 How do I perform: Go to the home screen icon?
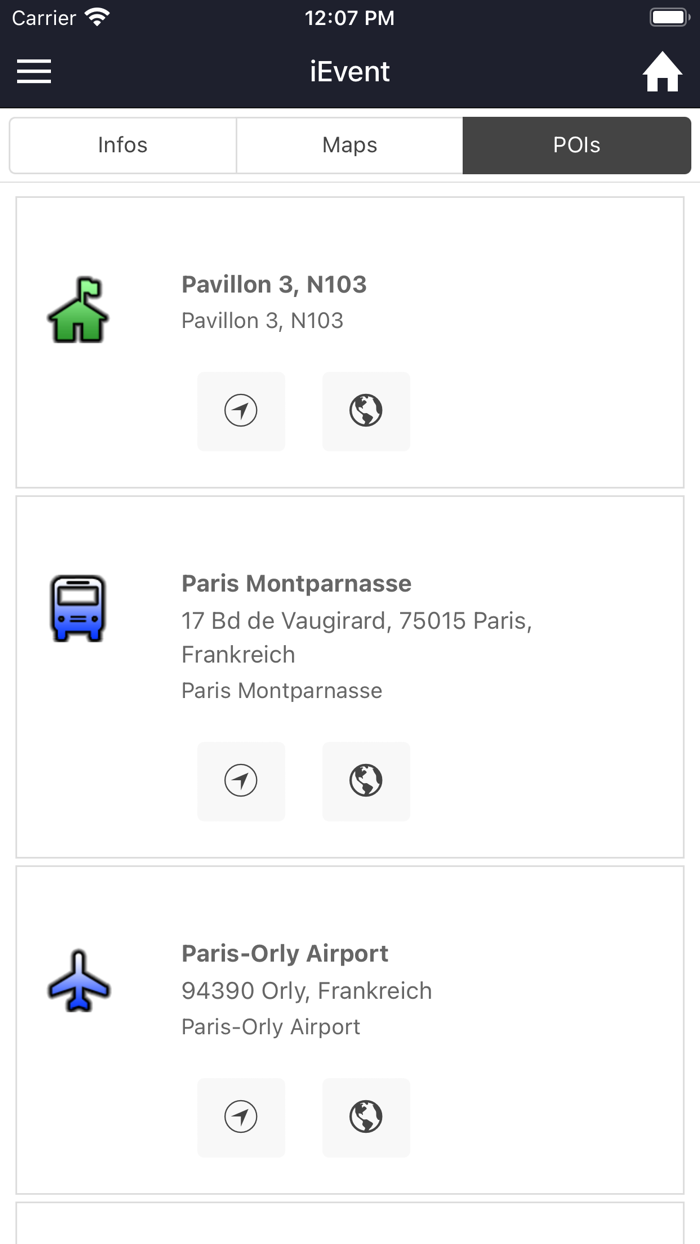coord(662,72)
